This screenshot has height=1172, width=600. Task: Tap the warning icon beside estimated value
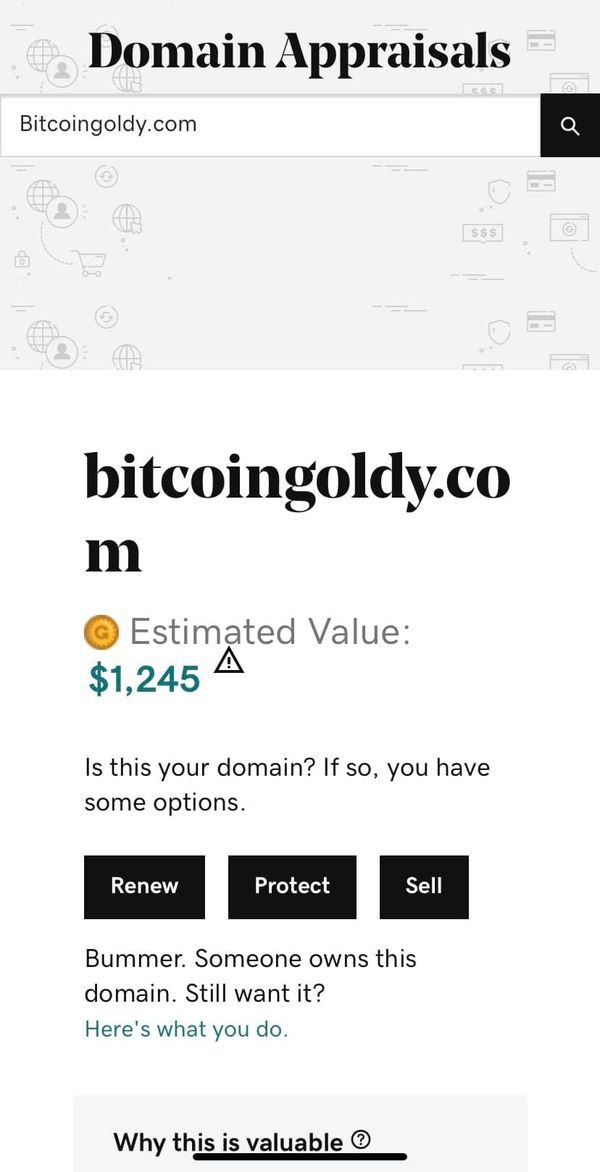click(229, 660)
